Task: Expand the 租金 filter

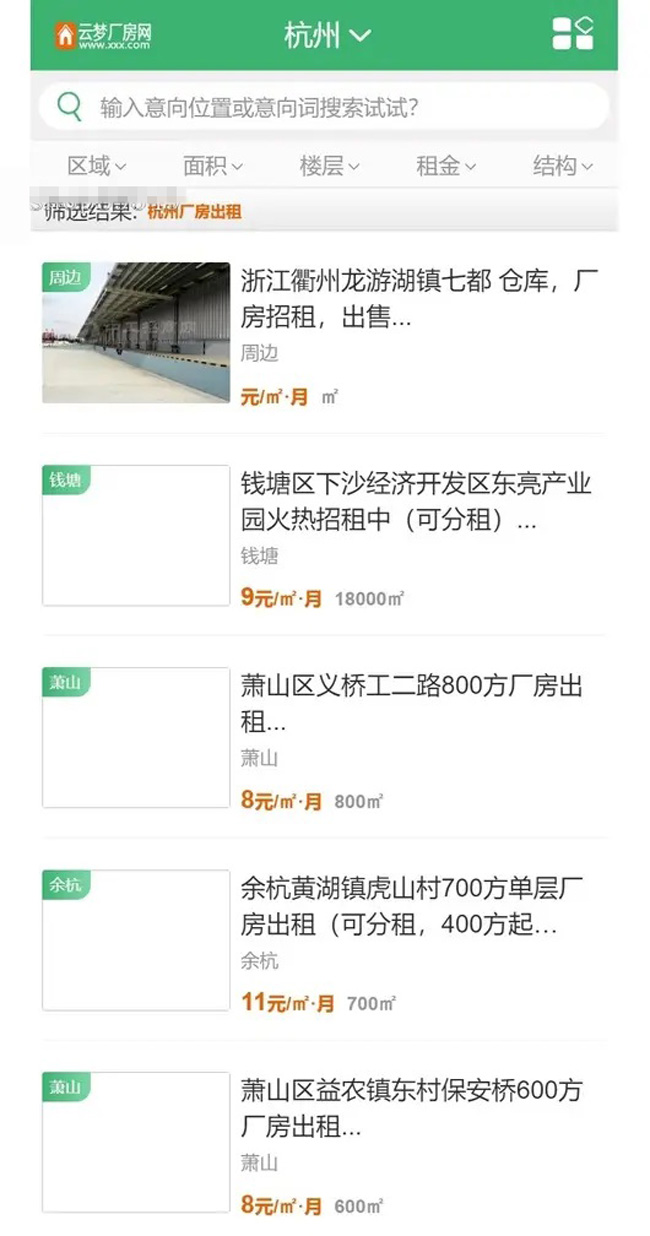Action: click(445, 166)
